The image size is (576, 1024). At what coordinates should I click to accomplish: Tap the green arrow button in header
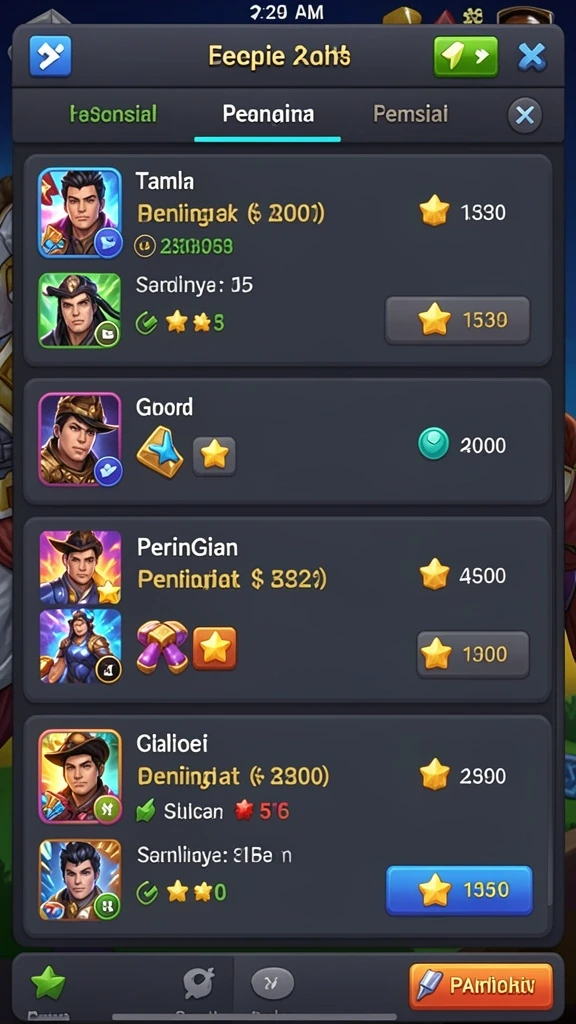coord(465,57)
